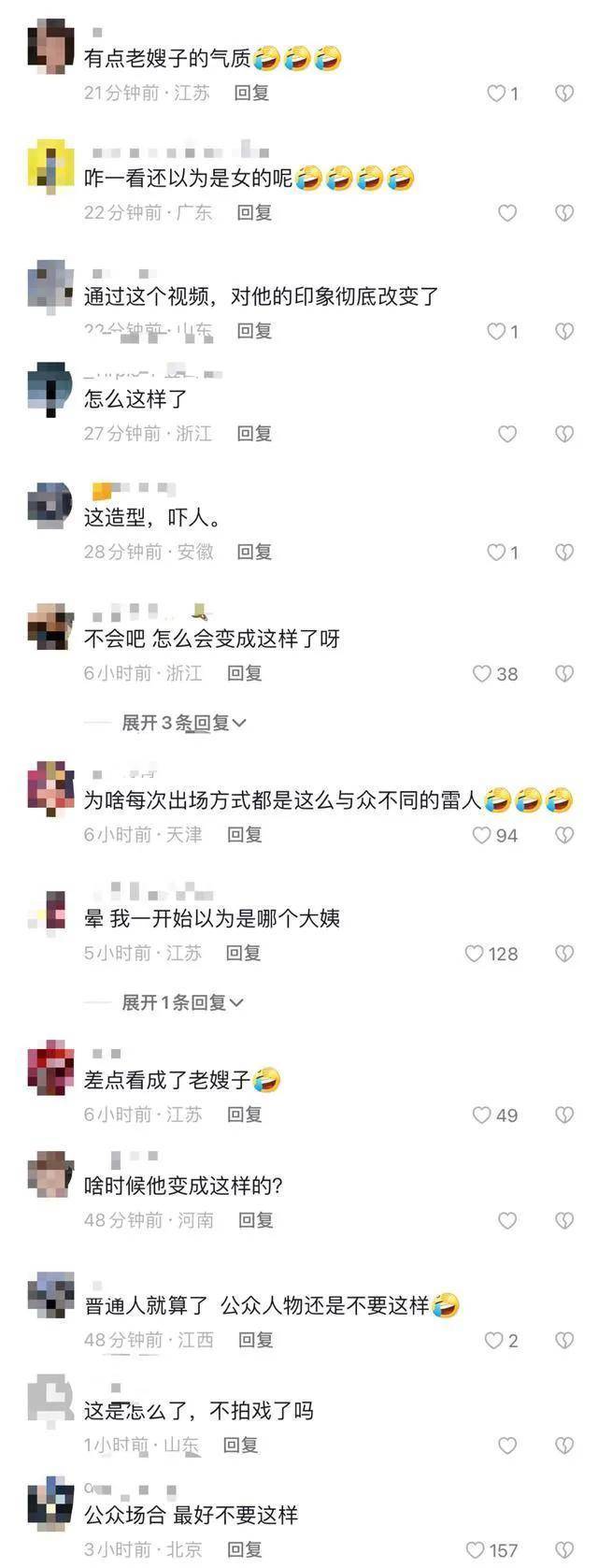Expand 展开3条回复 under "不会吧" comment
Viewport: 598px width, 1568px height.
click(183, 723)
